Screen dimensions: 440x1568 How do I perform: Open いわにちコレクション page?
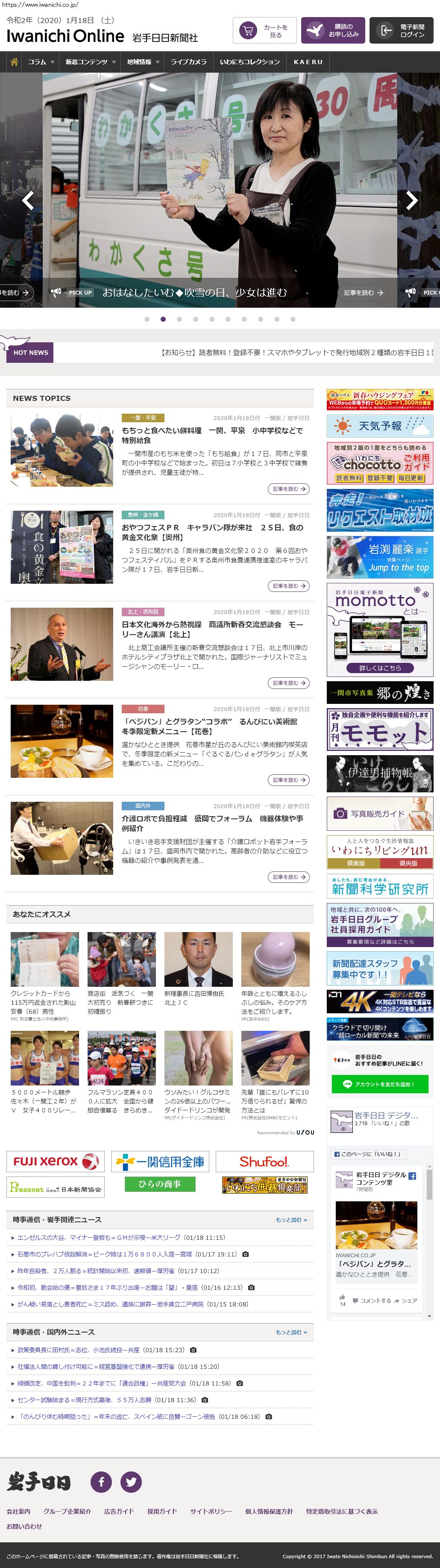click(x=249, y=62)
